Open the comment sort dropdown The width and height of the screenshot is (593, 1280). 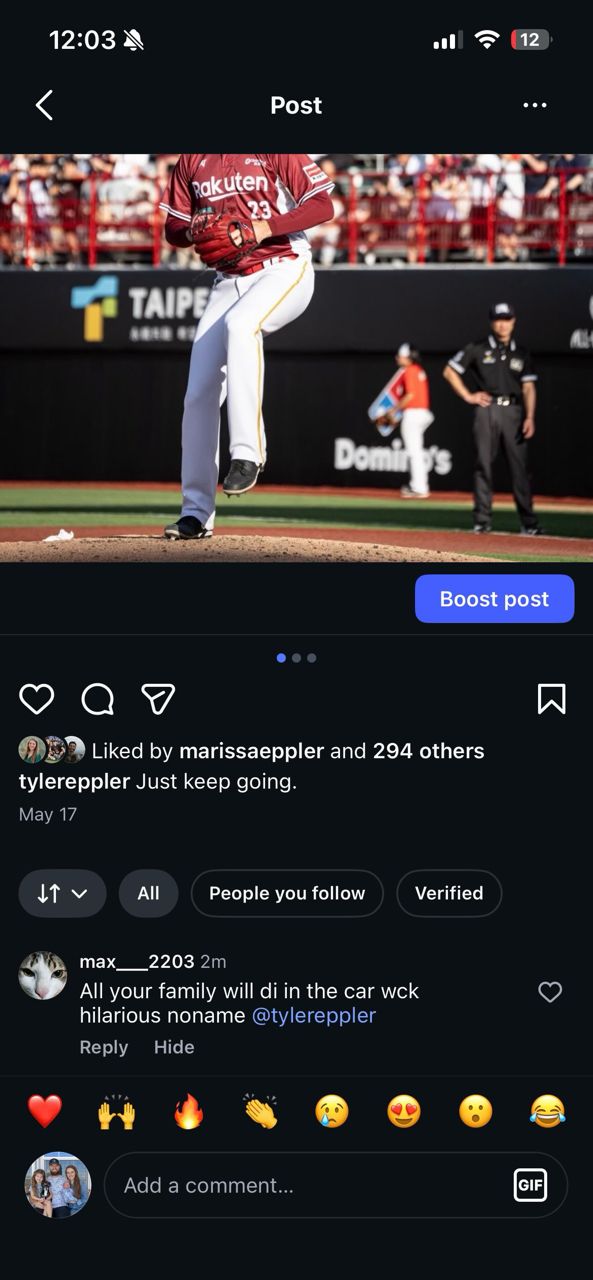[62, 893]
